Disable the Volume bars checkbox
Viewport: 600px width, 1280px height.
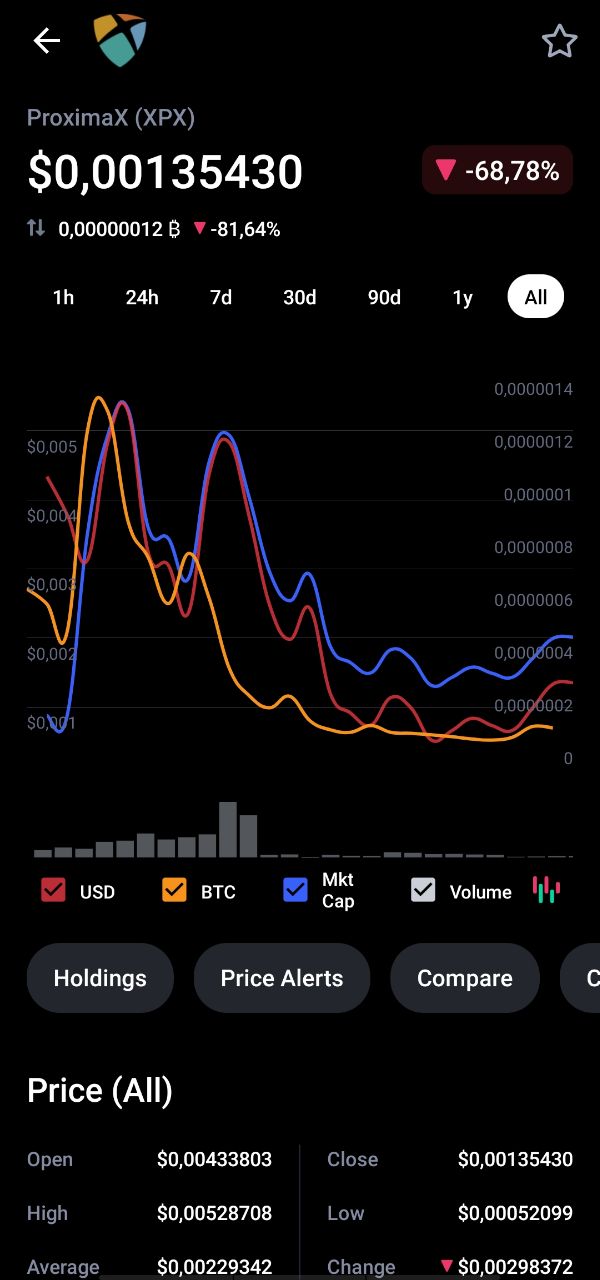[423, 891]
